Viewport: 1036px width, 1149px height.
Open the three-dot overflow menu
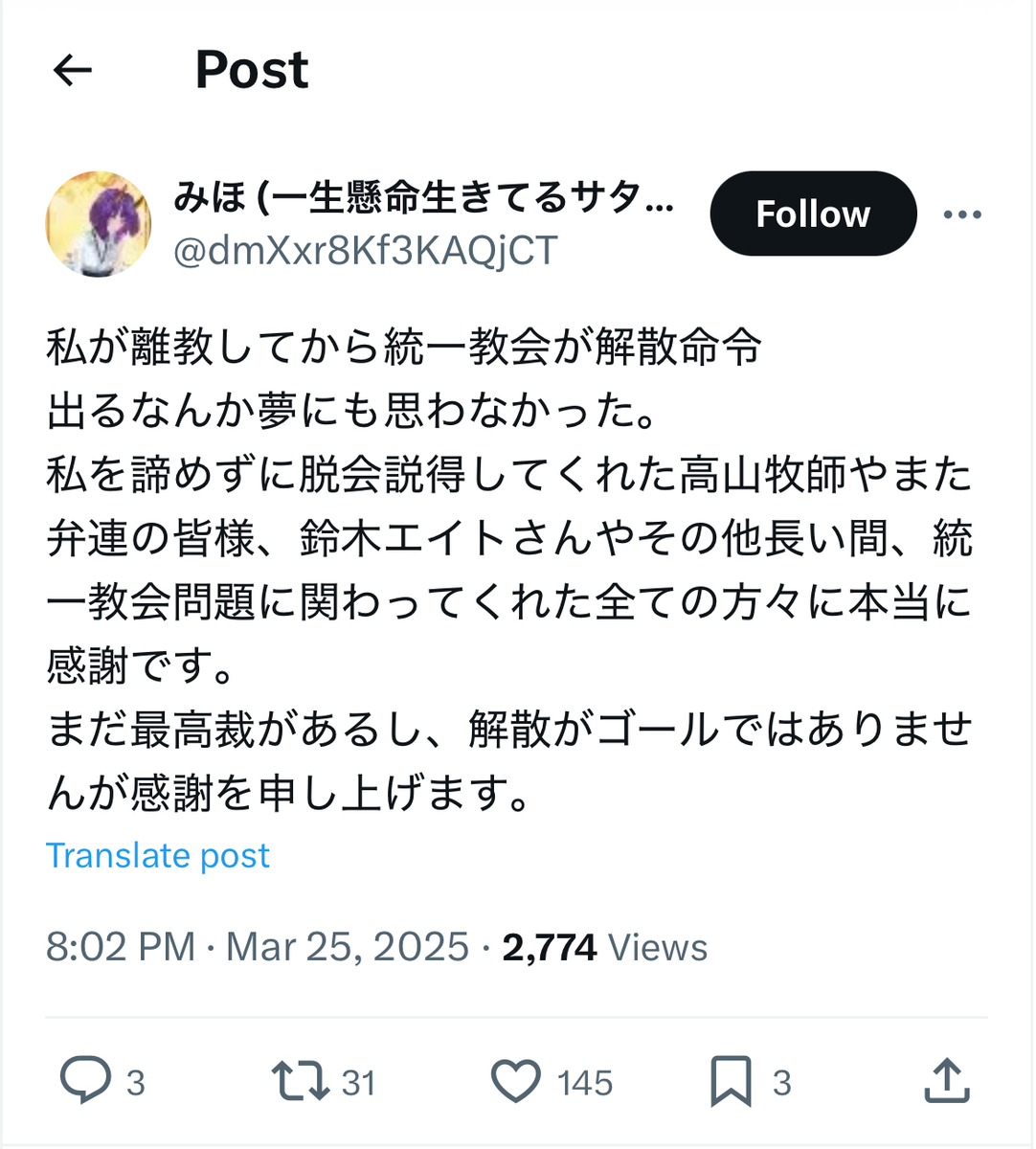point(962,214)
